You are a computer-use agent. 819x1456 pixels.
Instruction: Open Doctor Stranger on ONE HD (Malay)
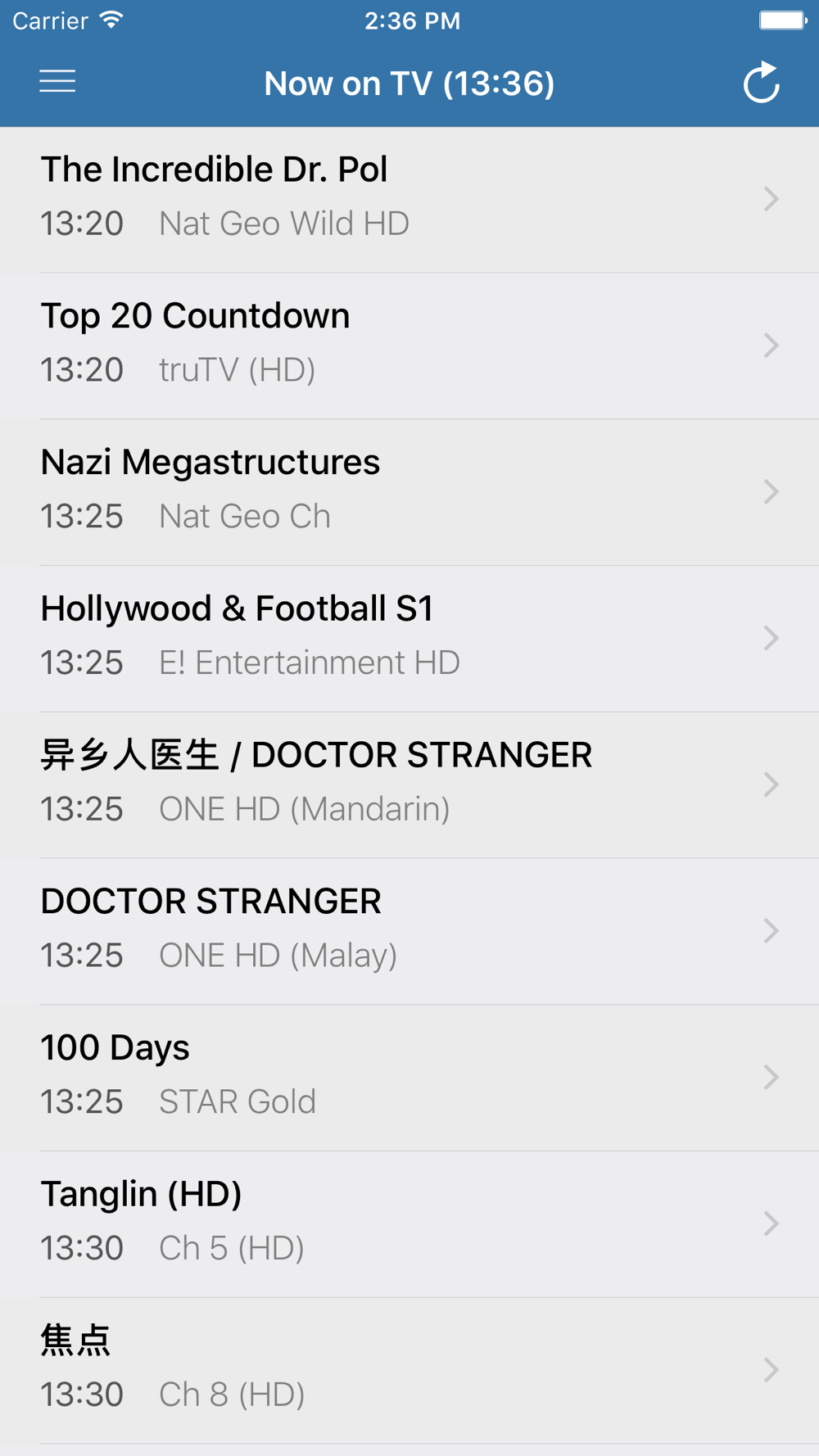[x=409, y=932]
